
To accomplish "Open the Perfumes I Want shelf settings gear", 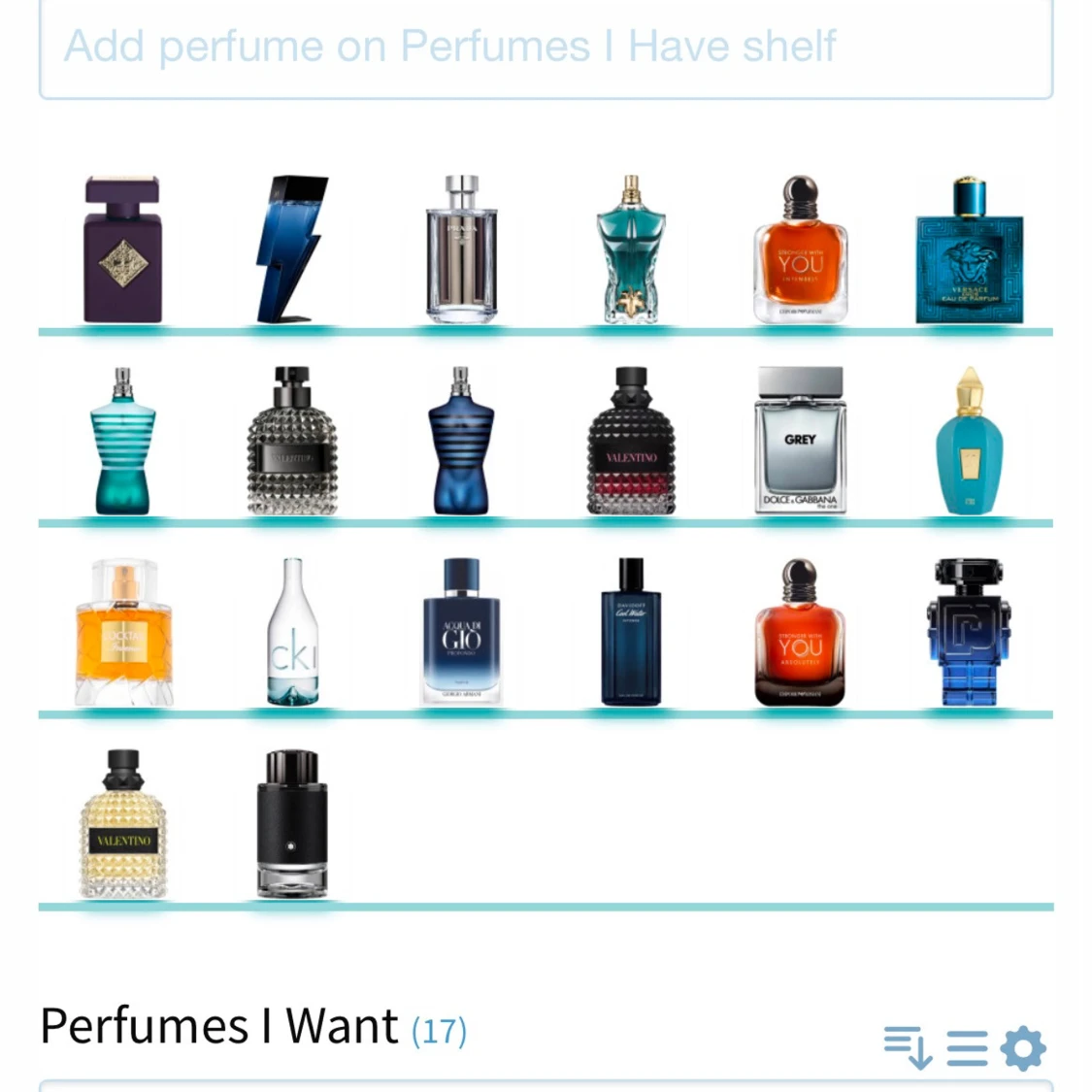I will pyautogui.click(x=1023, y=1048).
